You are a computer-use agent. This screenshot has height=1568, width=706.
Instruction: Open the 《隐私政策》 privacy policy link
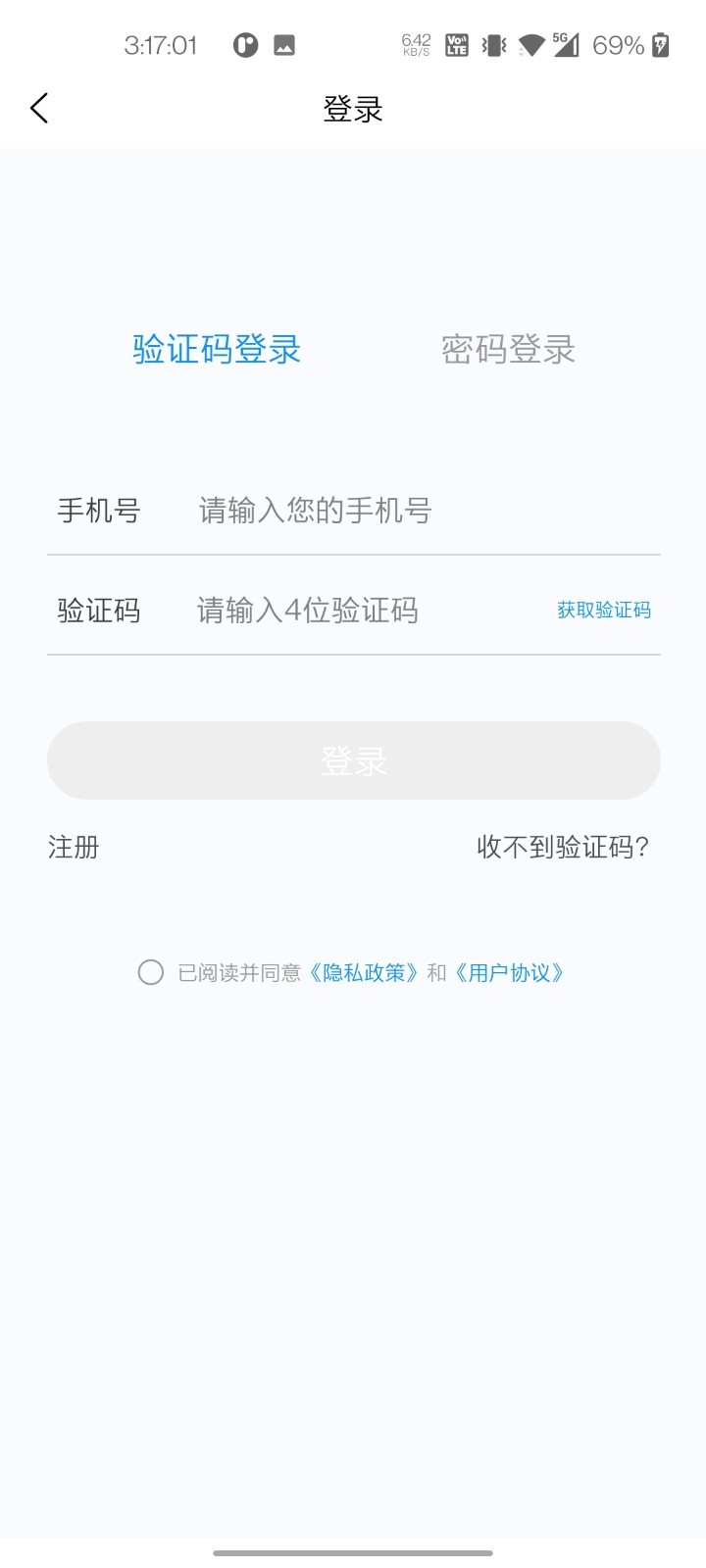(x=365, y=972)
